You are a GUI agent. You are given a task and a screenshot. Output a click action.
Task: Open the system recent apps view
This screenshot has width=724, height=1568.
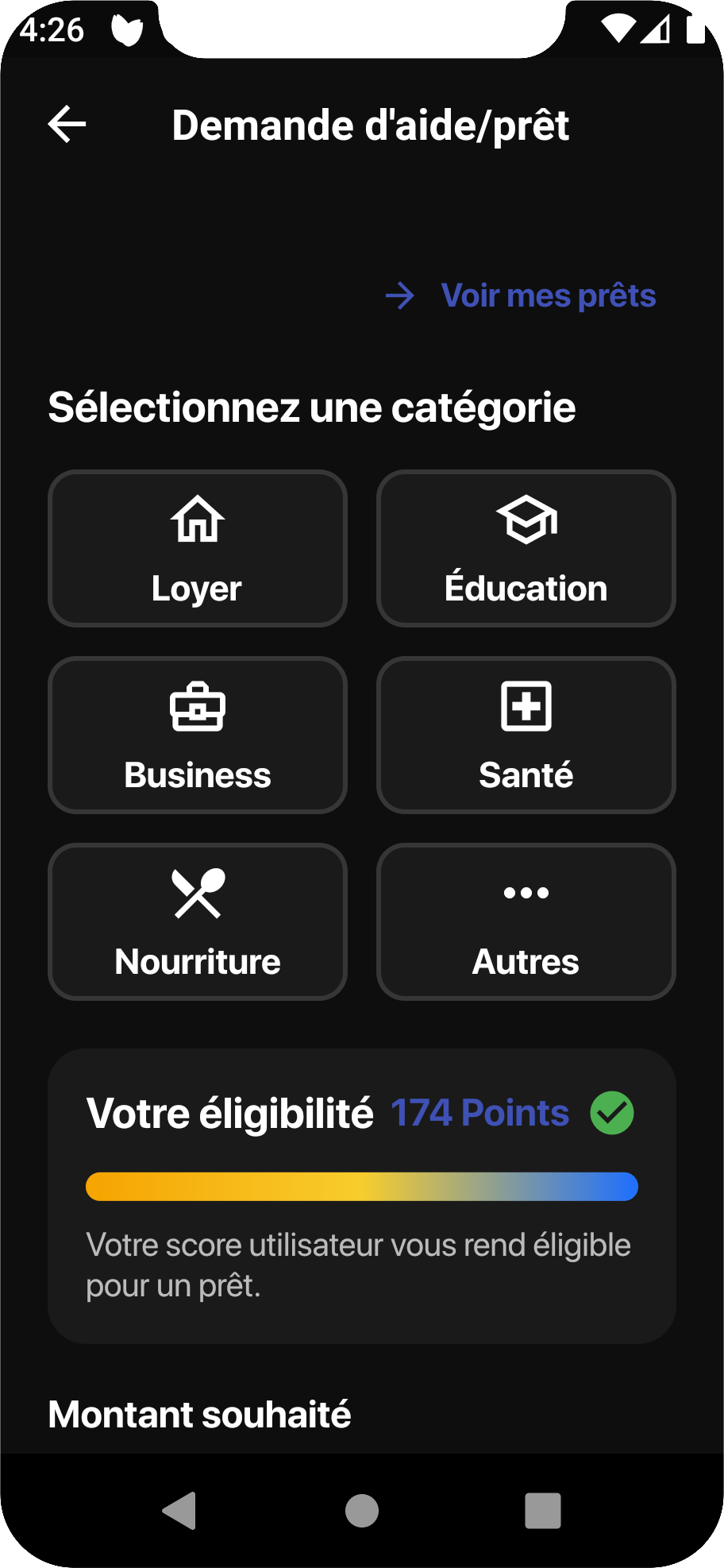point(543,1511)
